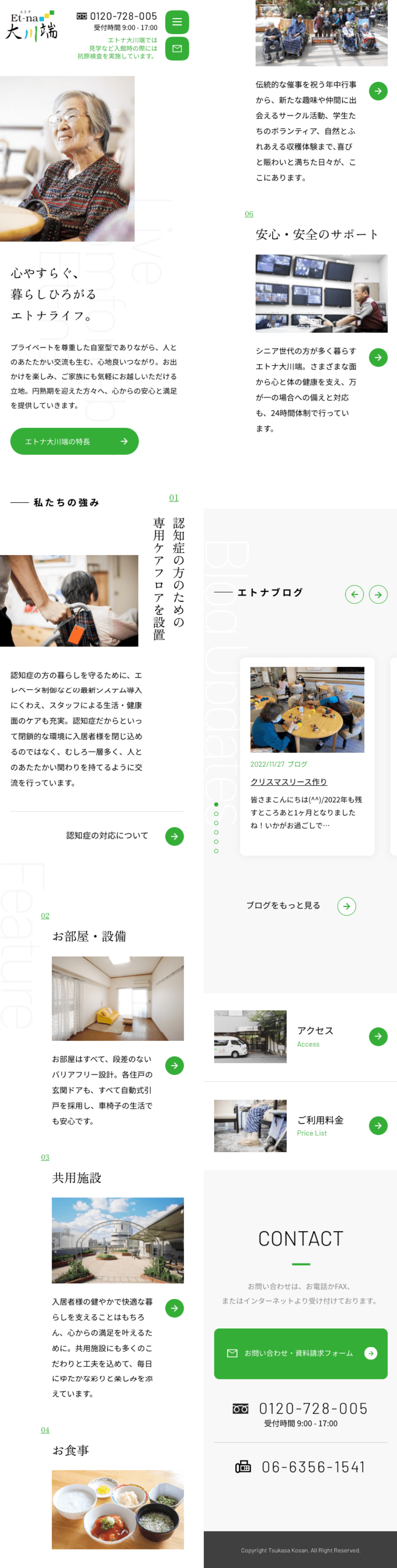397x1568 pixels.
Task: Tap arrow beside the event activities text
Action: point(378,91)
